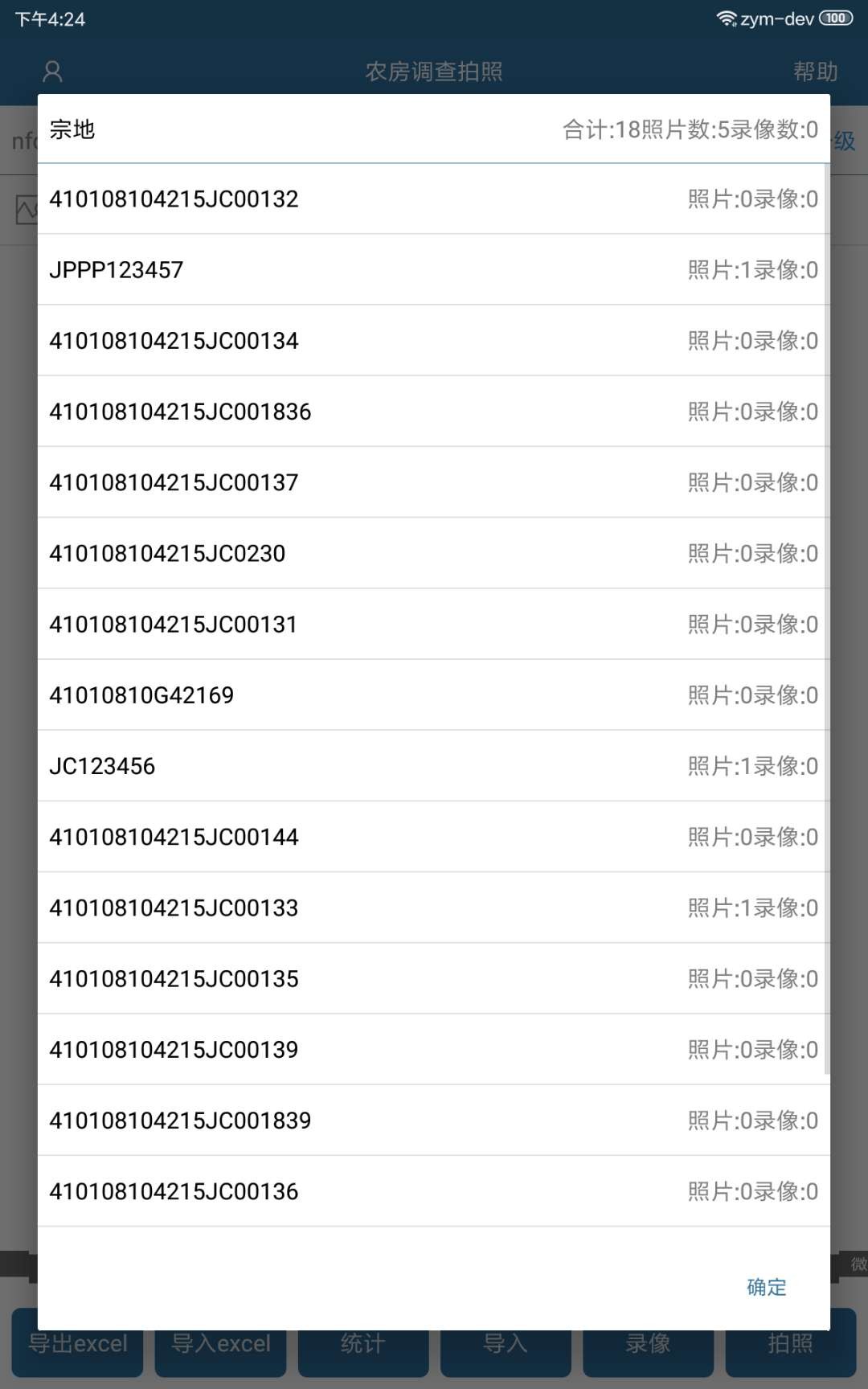868x1389 pixels.
Task: Choose the JC123456 parcel
Action: pos(434,766)
